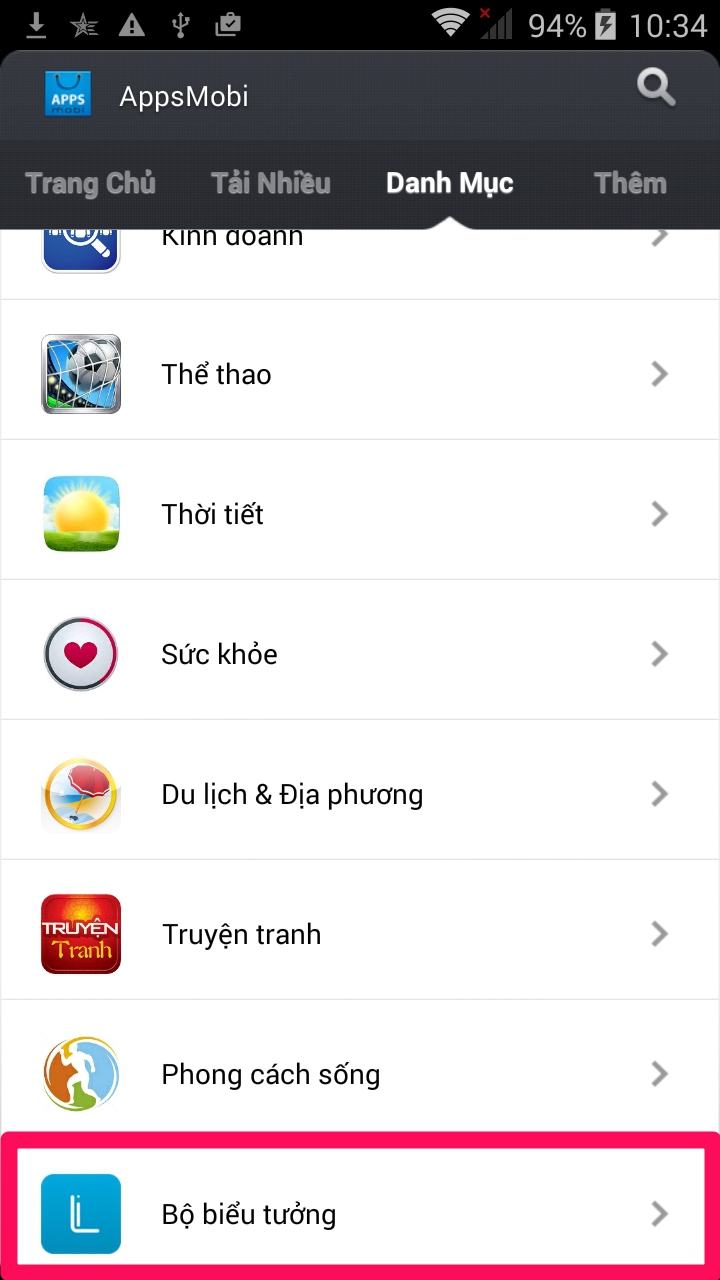Image resolution: width=720 pixels, height=1280 pixels.
Task: View the Du lịch & Địa phương category
Action: [360, 794]
